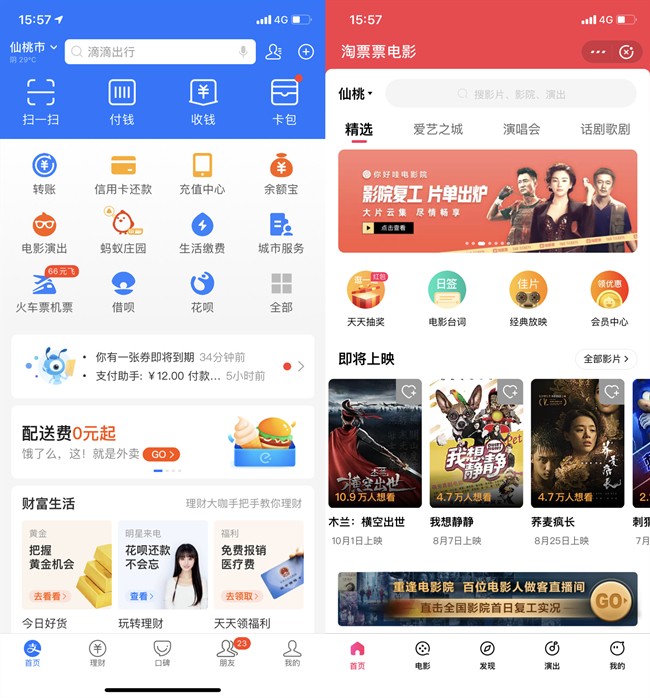This screenshot has width=650, height=698.
Task: Open 付钱 payment code
Action: 122,102
